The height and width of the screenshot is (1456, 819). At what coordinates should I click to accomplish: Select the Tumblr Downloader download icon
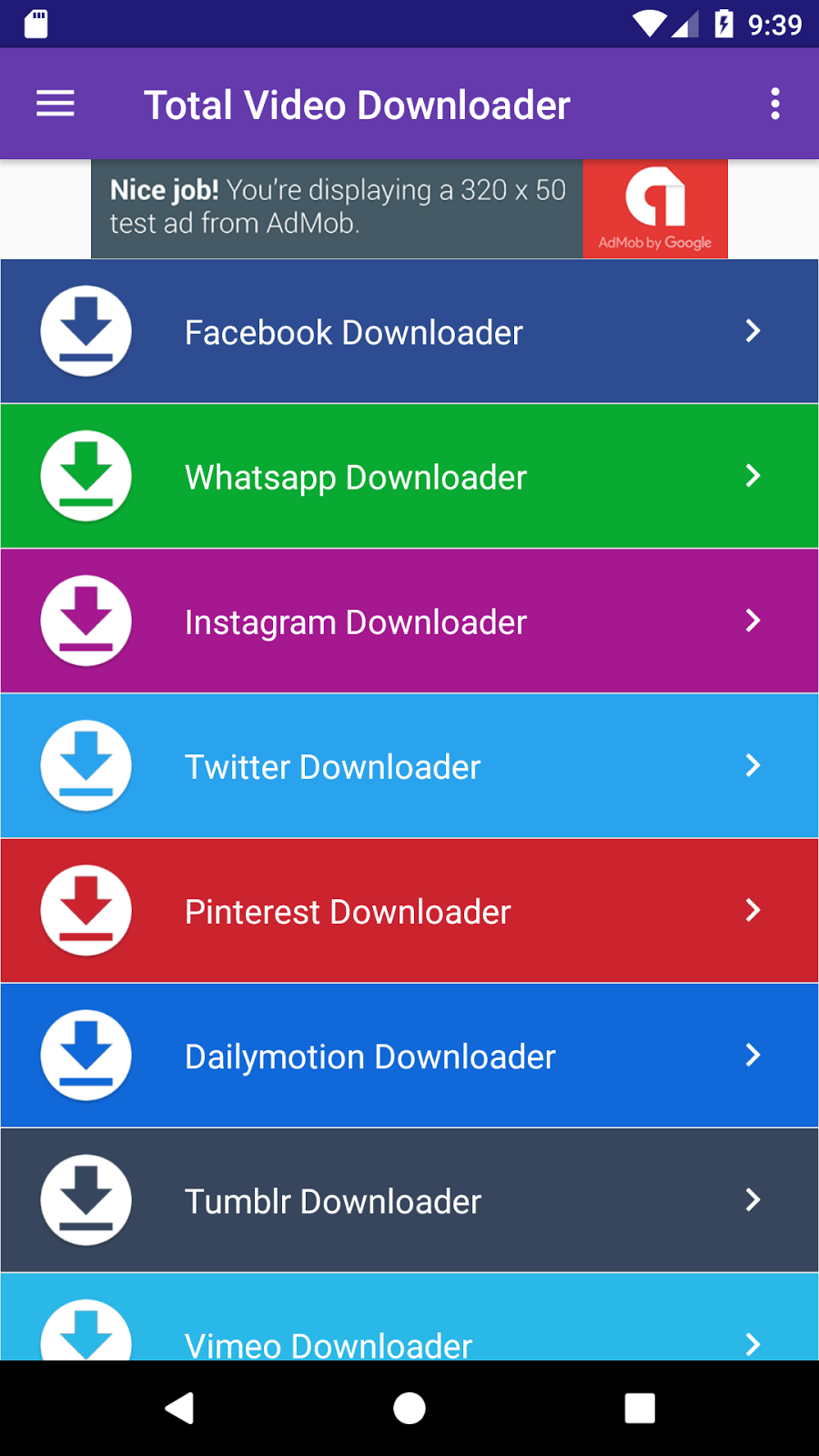click(x=86, y=1200)
